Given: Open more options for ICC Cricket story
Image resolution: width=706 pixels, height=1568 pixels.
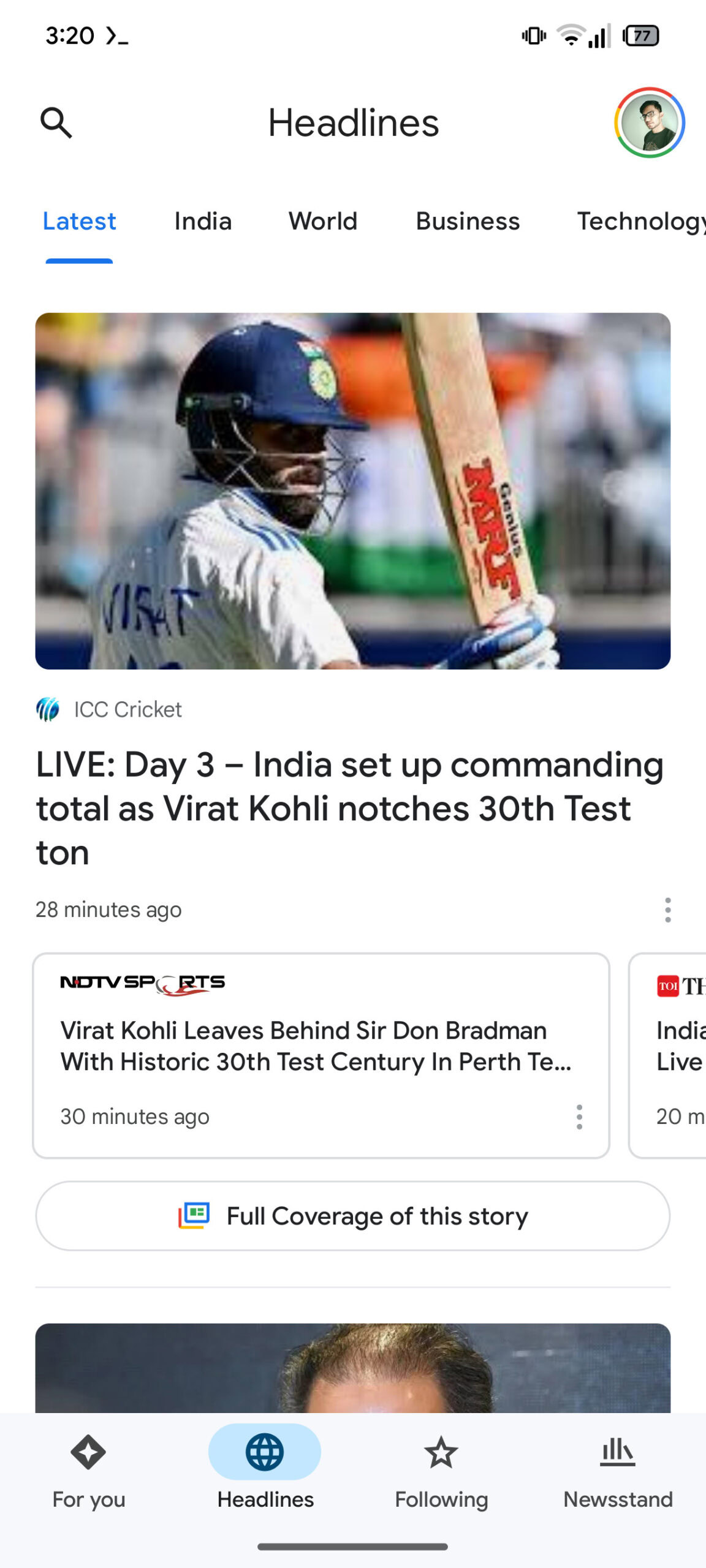Looking at the screenshot, I should click(667, 910).
